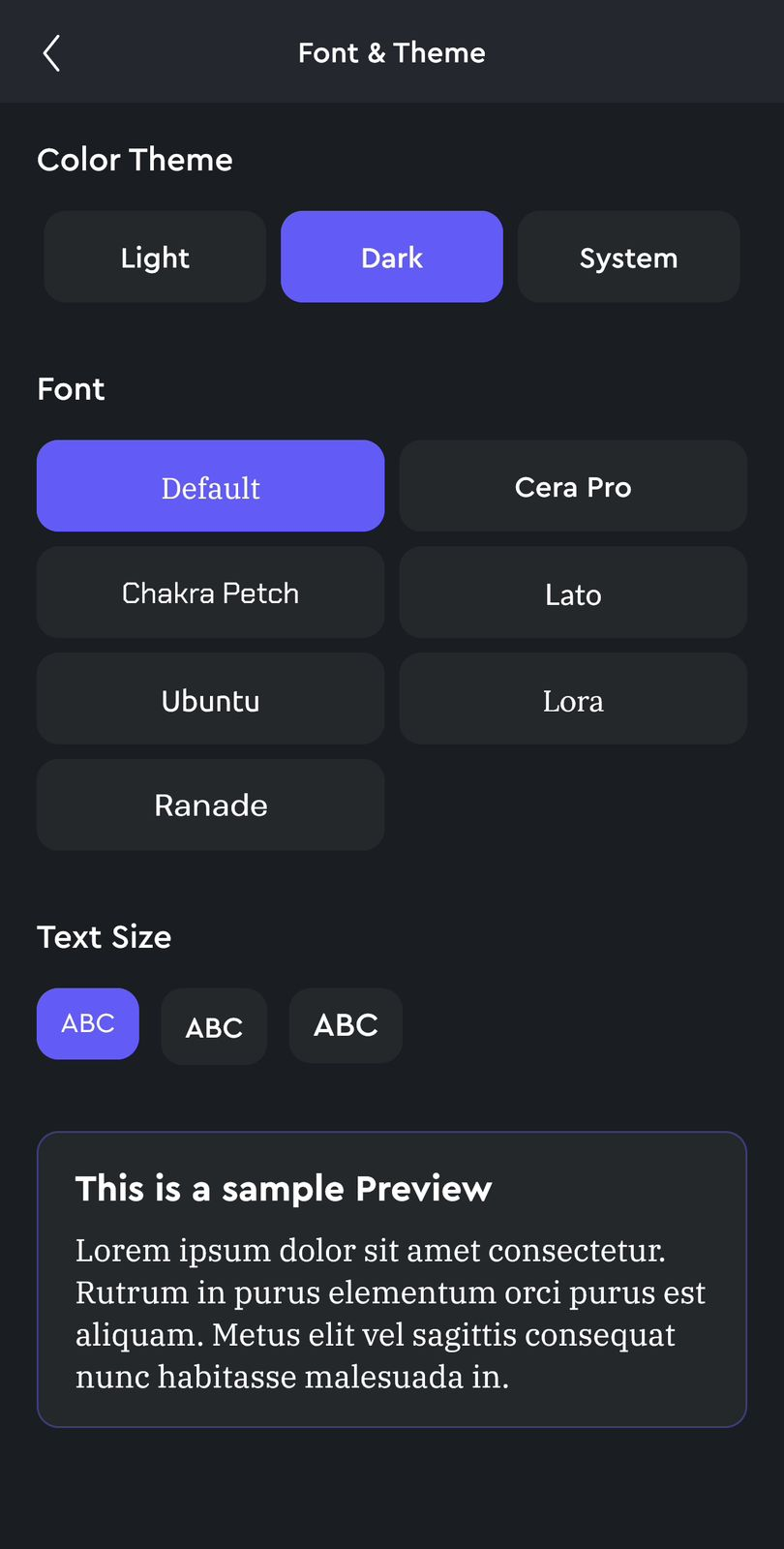
Task: Choose the System color theme
Action: (629, 258)
